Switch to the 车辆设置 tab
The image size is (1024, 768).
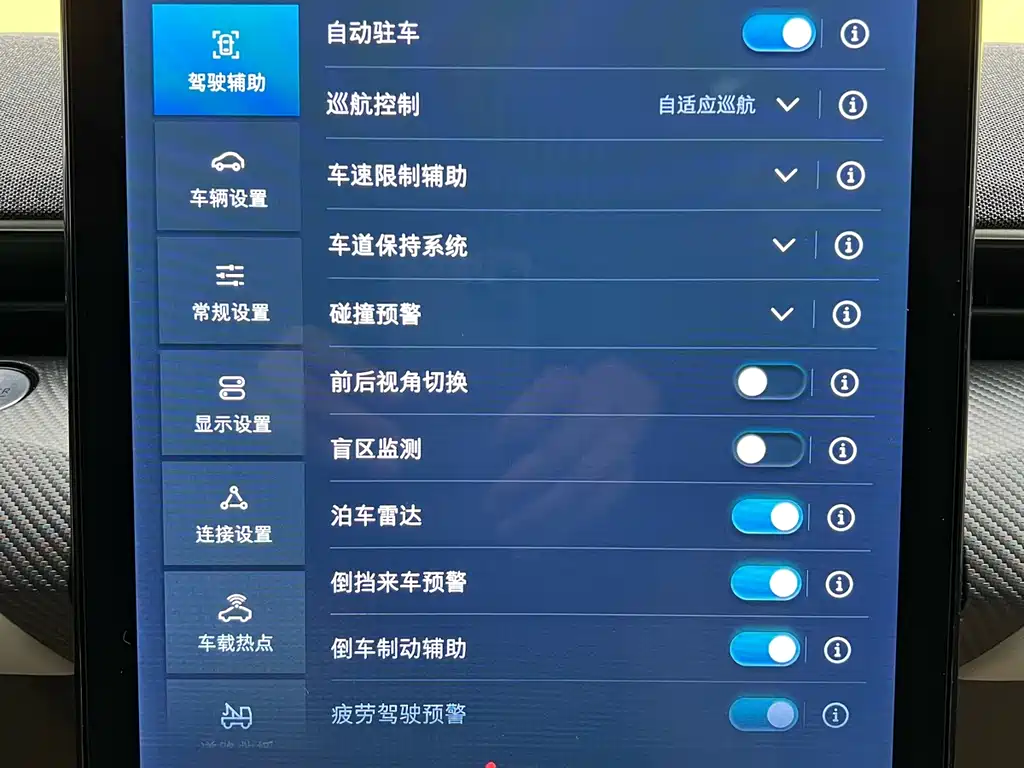(x=228, y=178)
